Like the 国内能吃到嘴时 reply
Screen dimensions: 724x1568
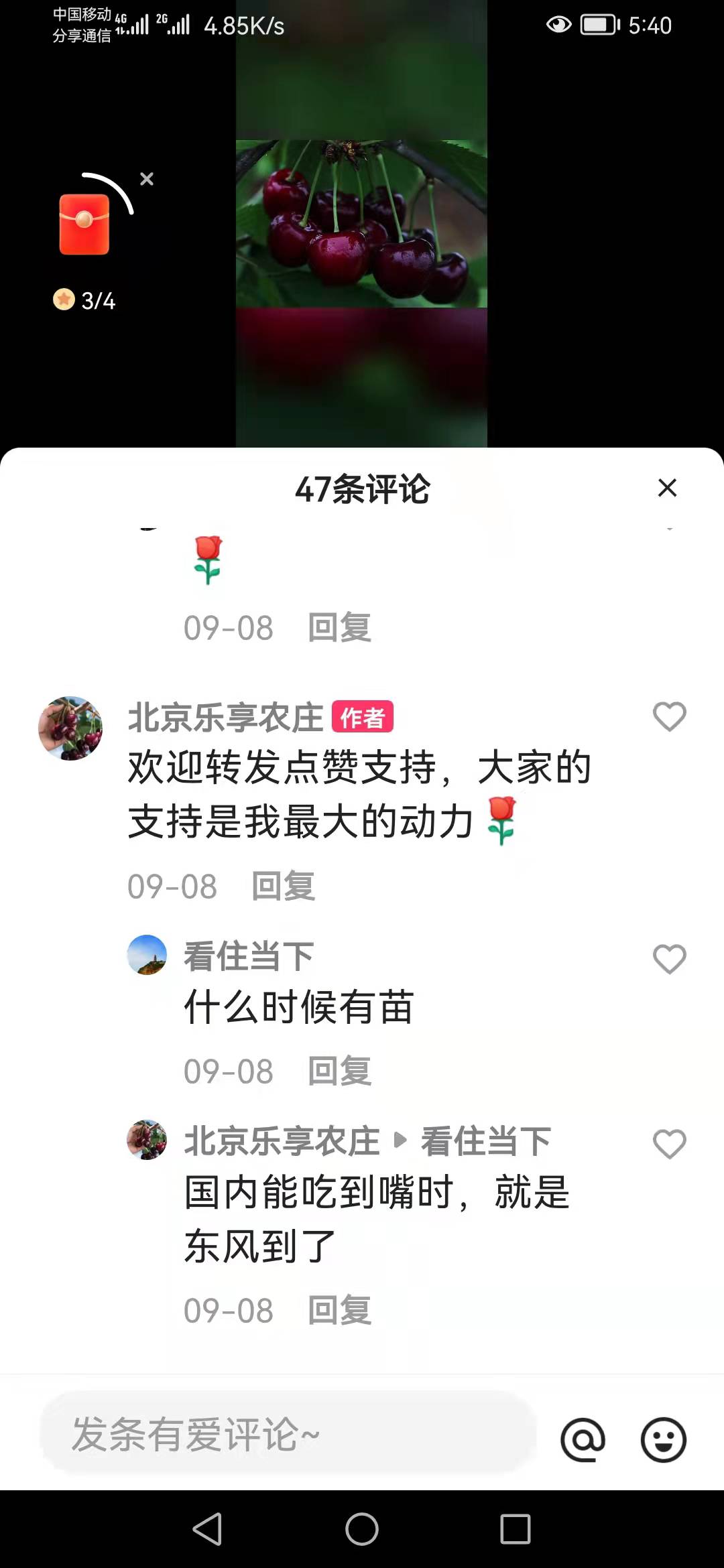coord(669,1144)
